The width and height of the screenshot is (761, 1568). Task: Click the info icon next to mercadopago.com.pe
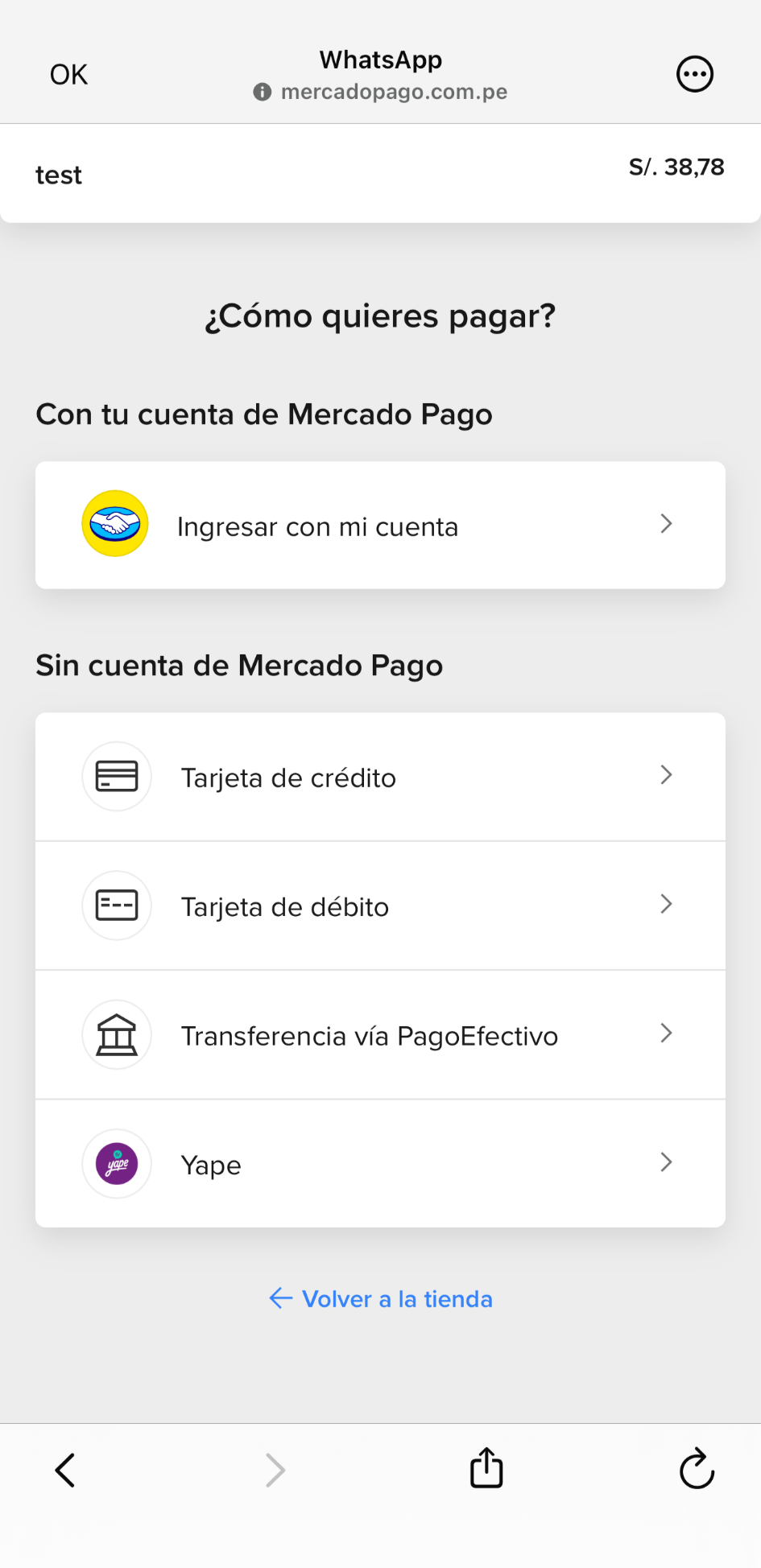tap(260, 91)
